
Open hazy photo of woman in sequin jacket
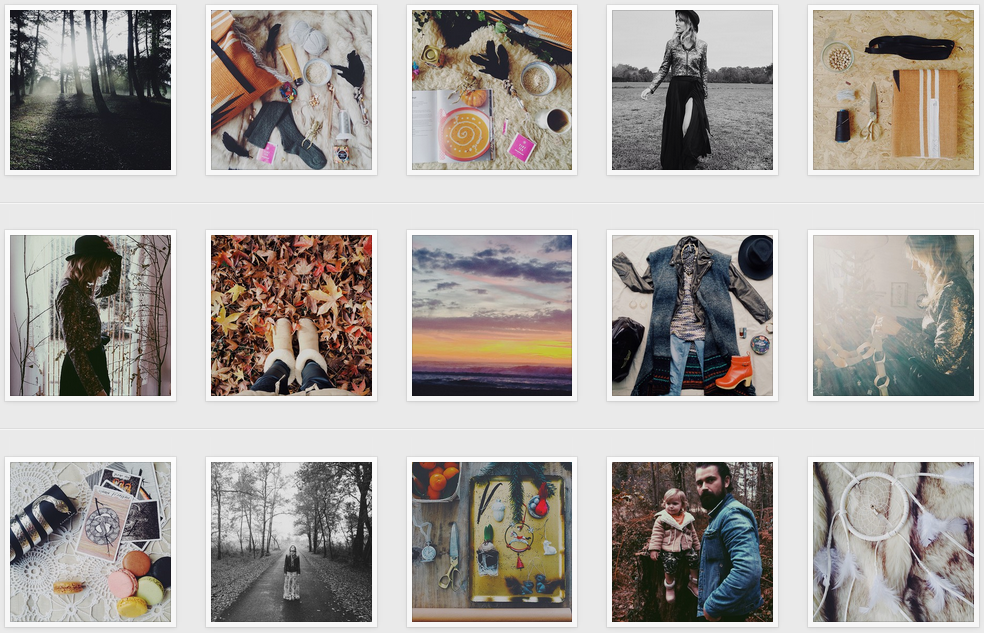coord(893,316)
